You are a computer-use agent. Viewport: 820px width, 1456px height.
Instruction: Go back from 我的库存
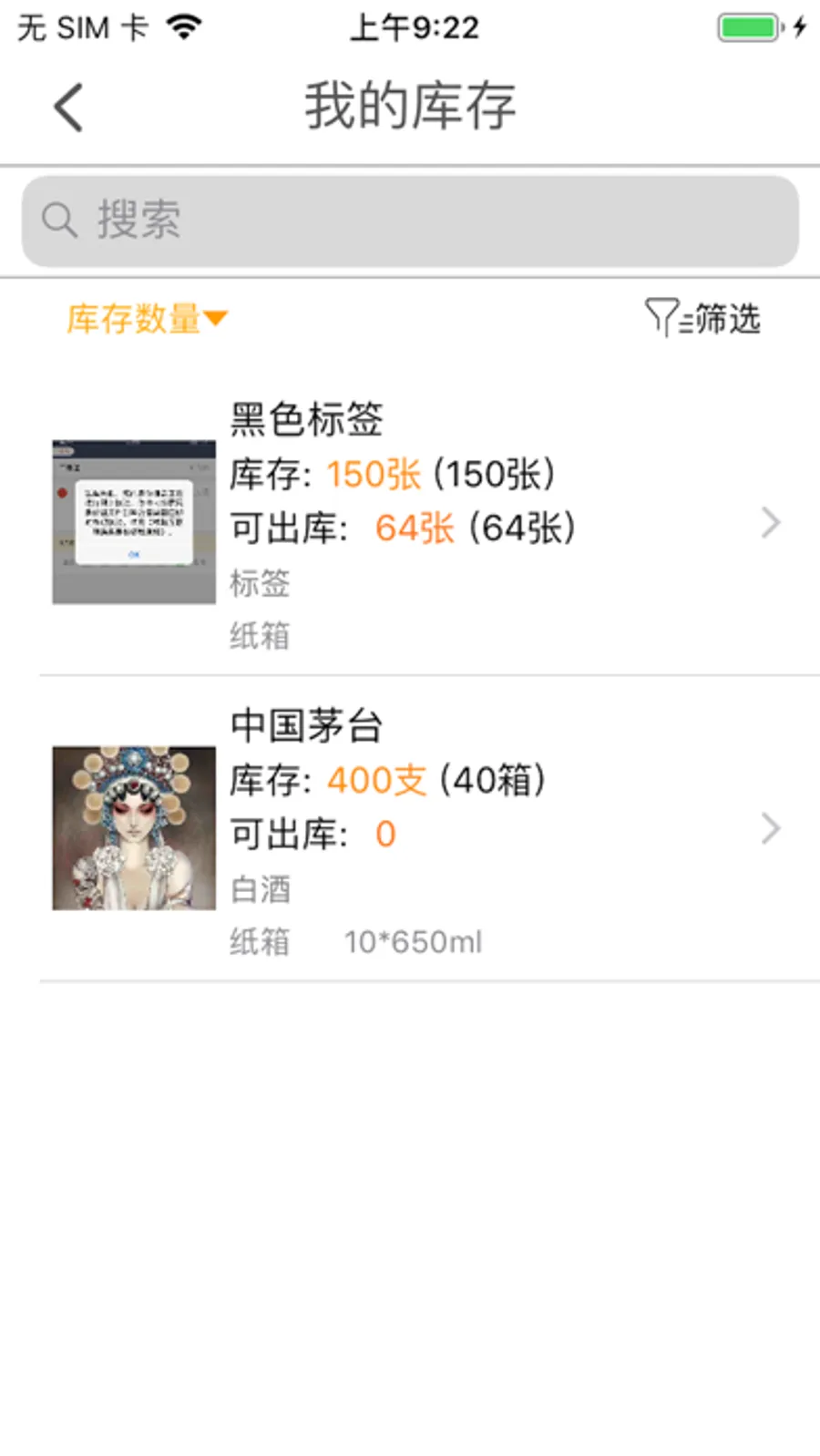tap(68, 108)
